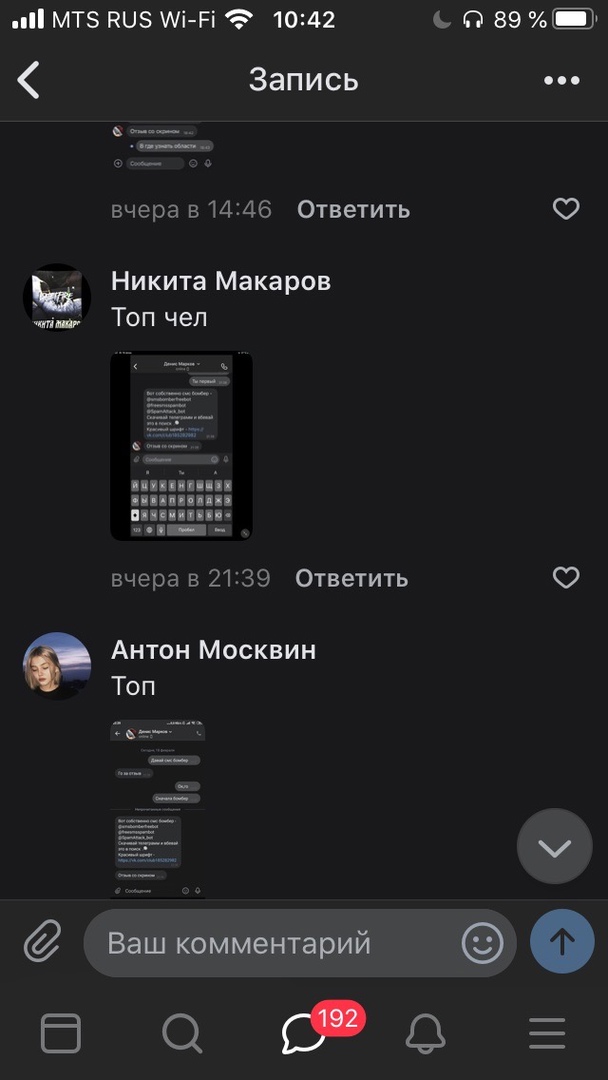The height and width of the screenshot is (1080, 608).
Task: Open the hamburger menu tab
Action: point(547,1033)
